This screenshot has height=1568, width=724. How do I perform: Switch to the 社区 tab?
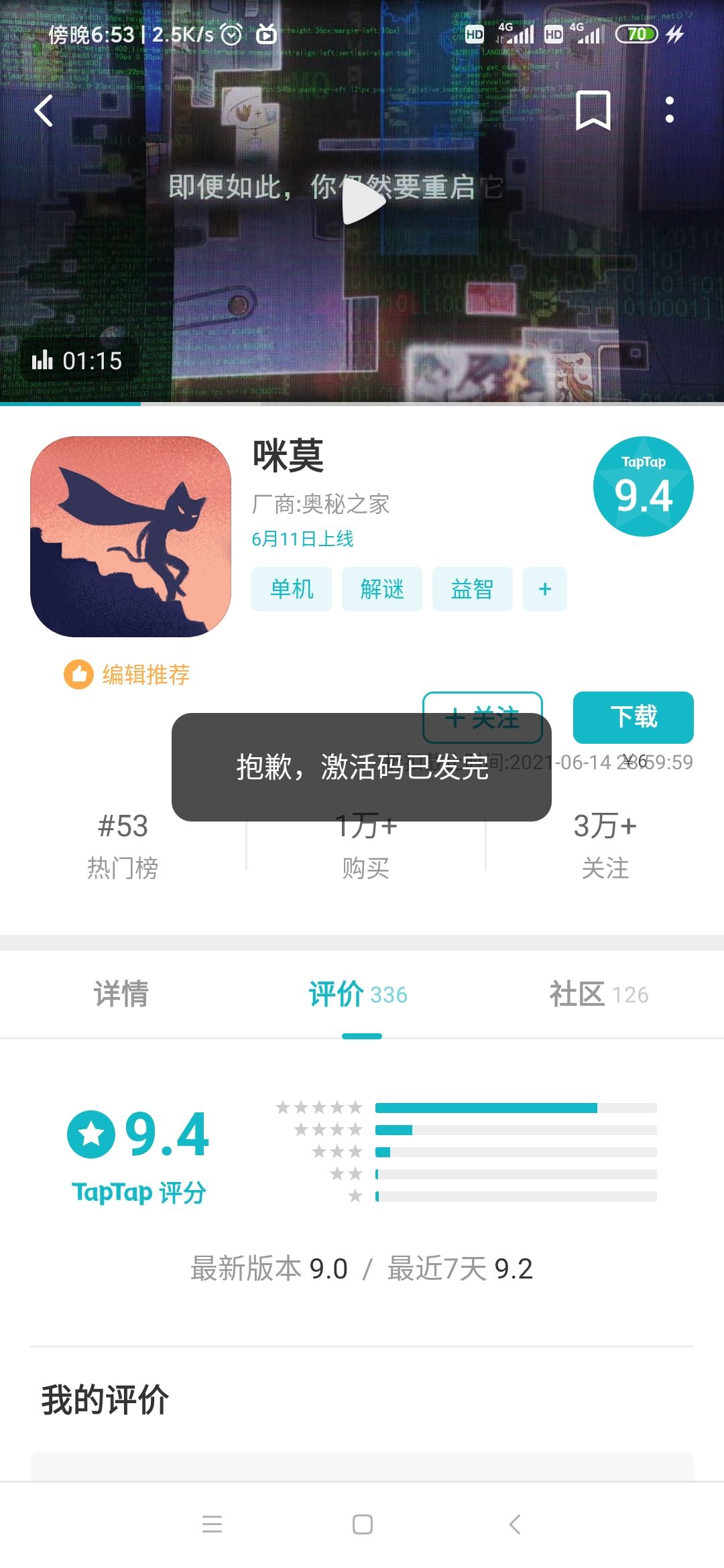pyautogui.click(x=599, y=994)
